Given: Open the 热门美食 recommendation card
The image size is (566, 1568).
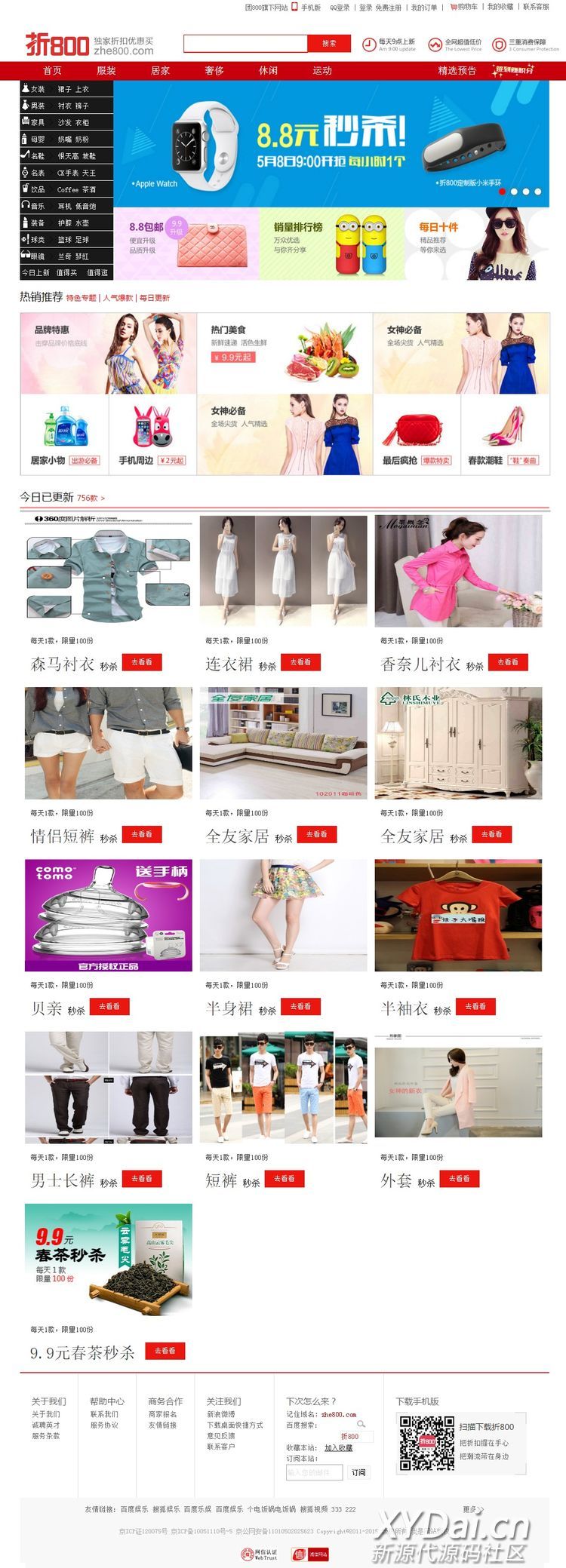Looking at the screenshot, I should pyautogui.click(x=285, y=353).
